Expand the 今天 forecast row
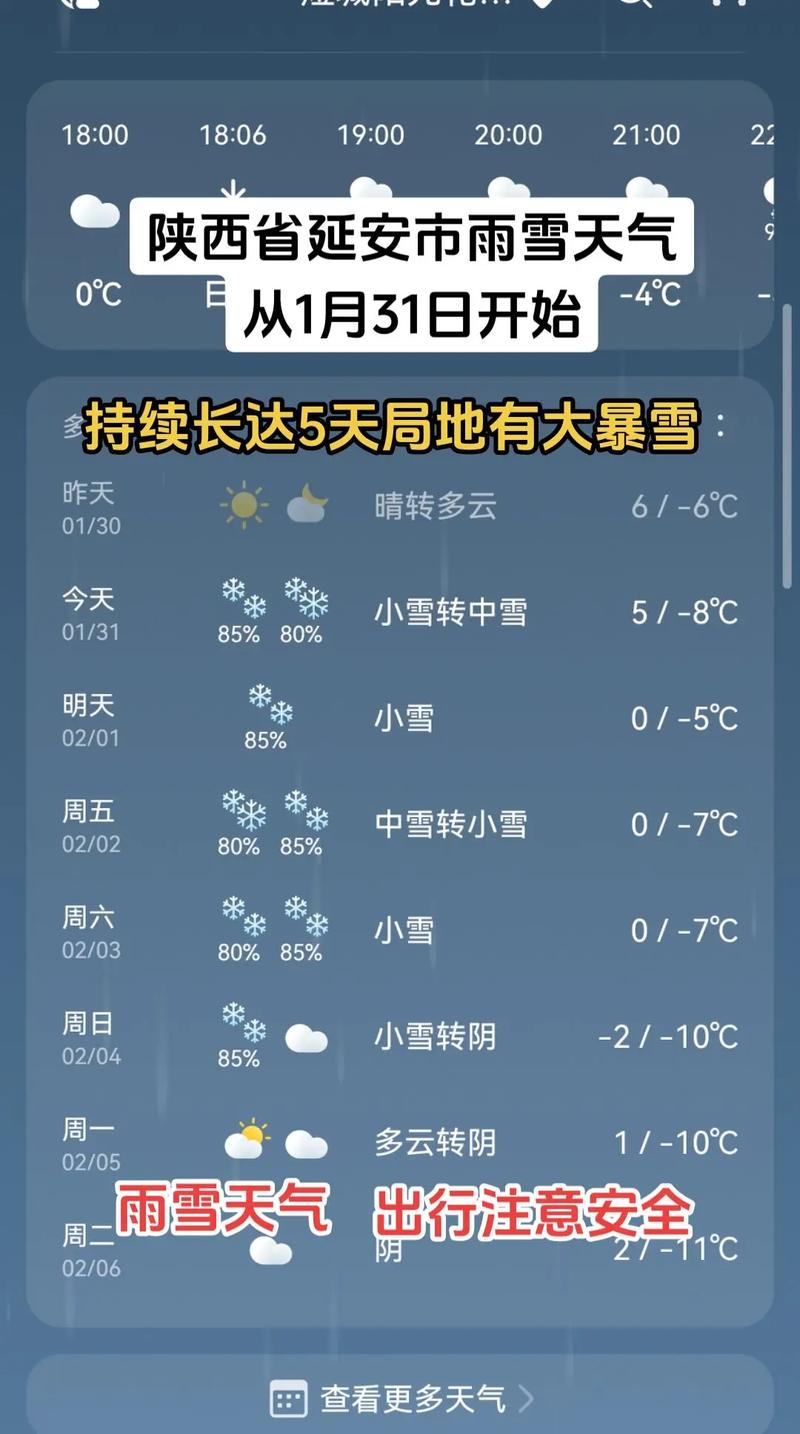Screen dimensions: 800x1434 point(400,612)
